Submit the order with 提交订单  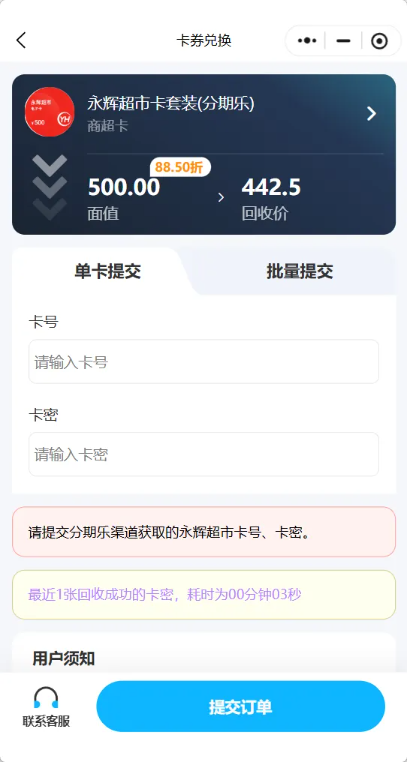pos(240,707)
